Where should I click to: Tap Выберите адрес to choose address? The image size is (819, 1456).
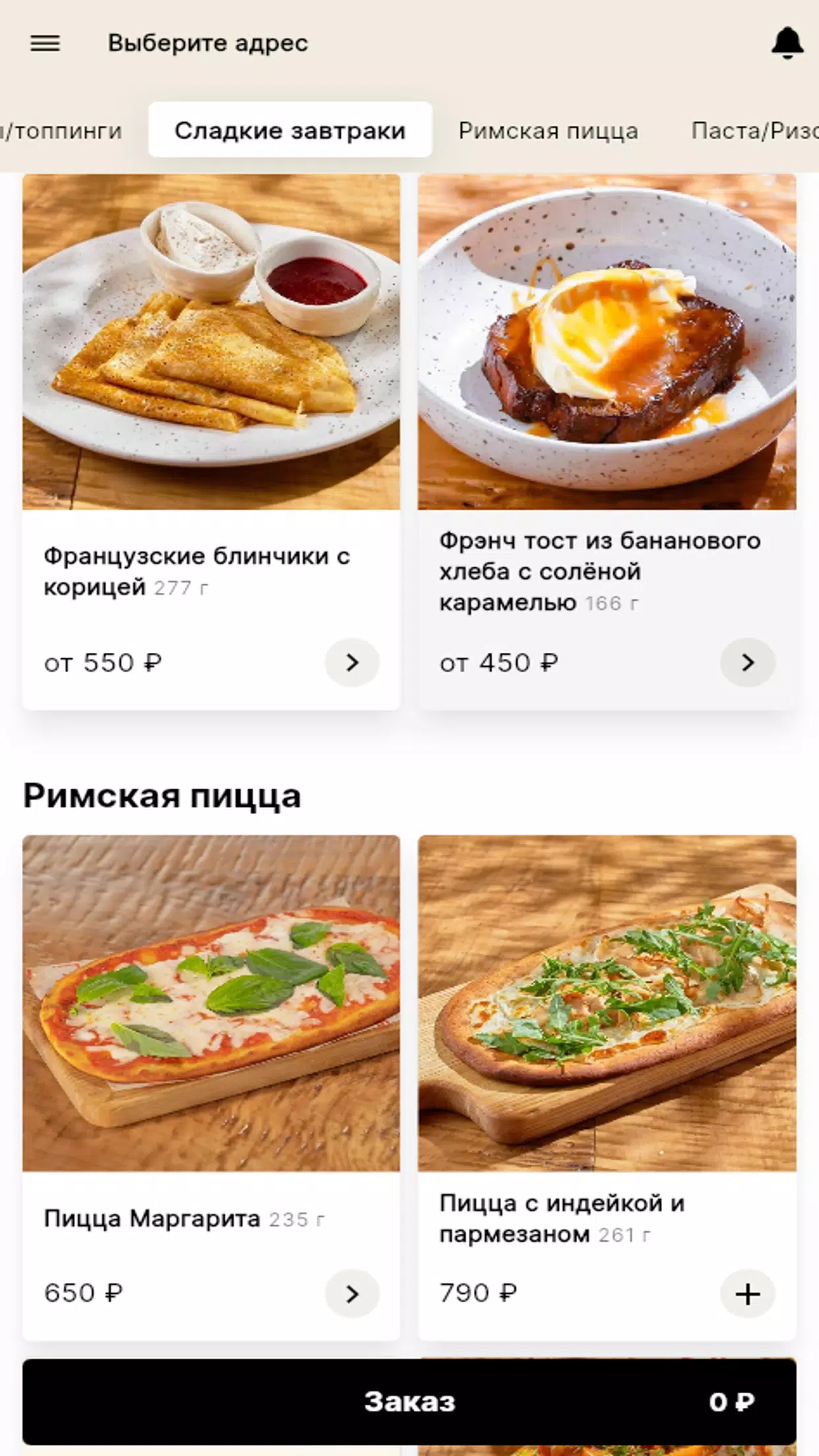coord(208,43)
